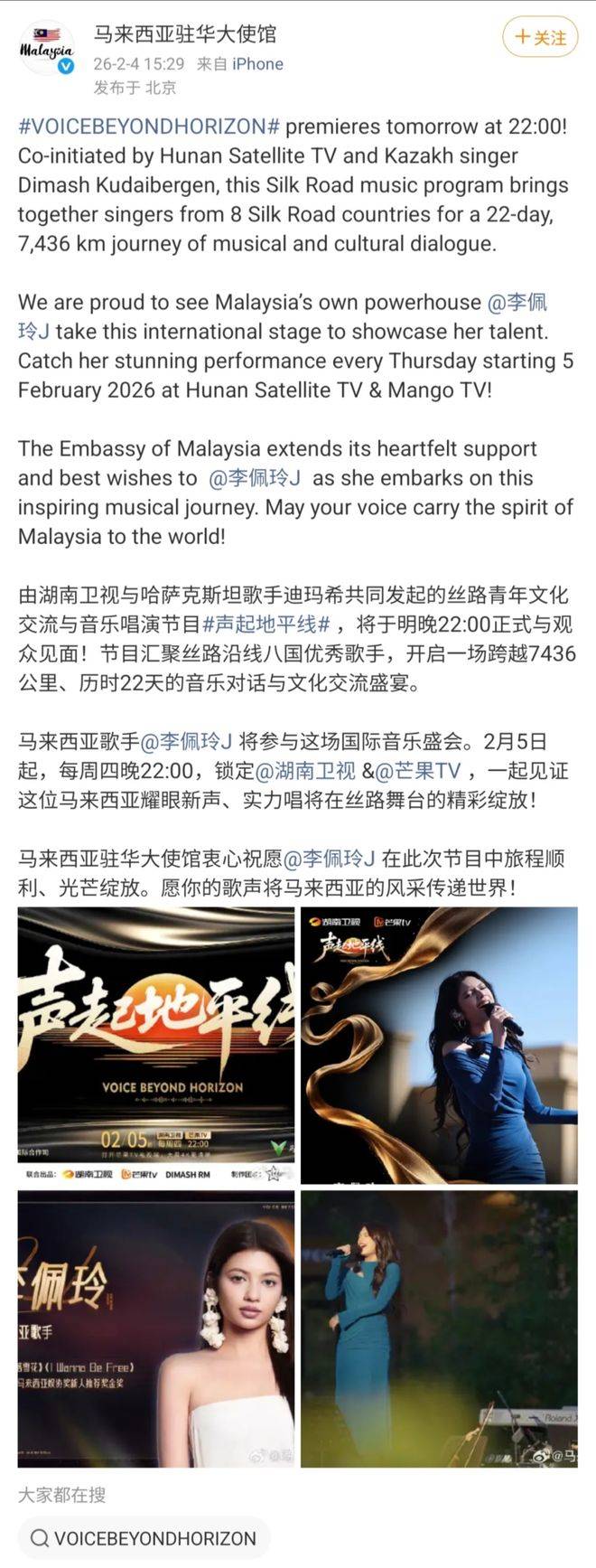Viewport: 596px width, 1568px height.
Task: Open the @芒果TV mention
Action: coord(417,771)
